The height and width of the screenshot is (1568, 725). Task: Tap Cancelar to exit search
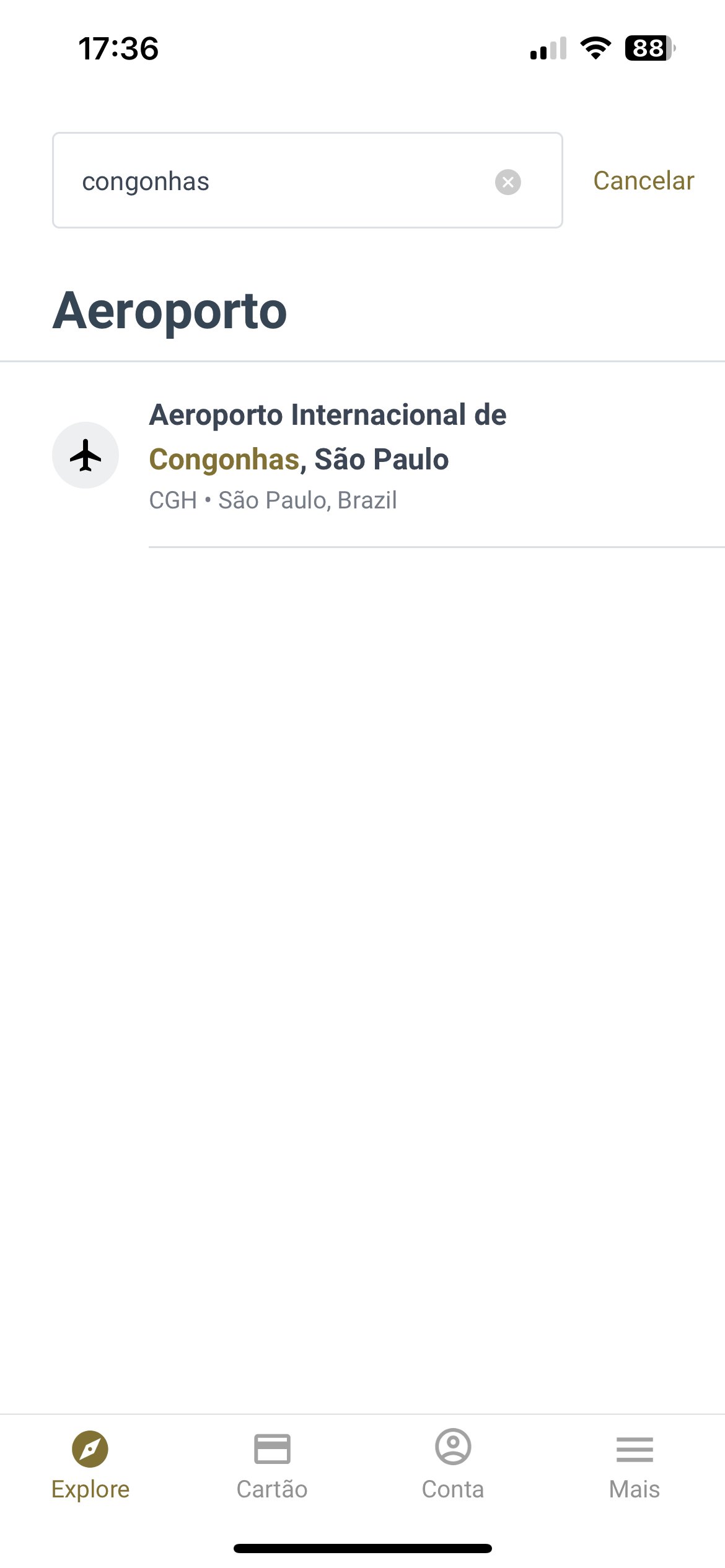coord(643,181)
